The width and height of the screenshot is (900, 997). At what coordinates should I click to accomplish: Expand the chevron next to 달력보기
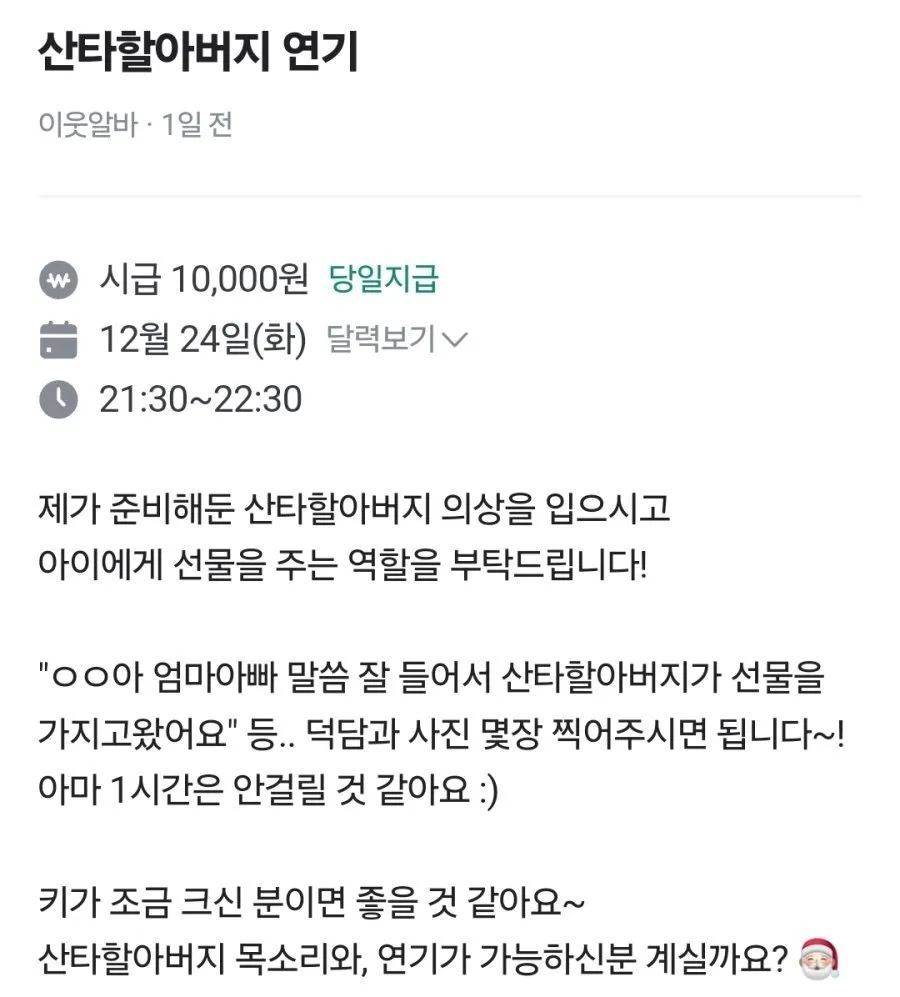click(456, 340)
